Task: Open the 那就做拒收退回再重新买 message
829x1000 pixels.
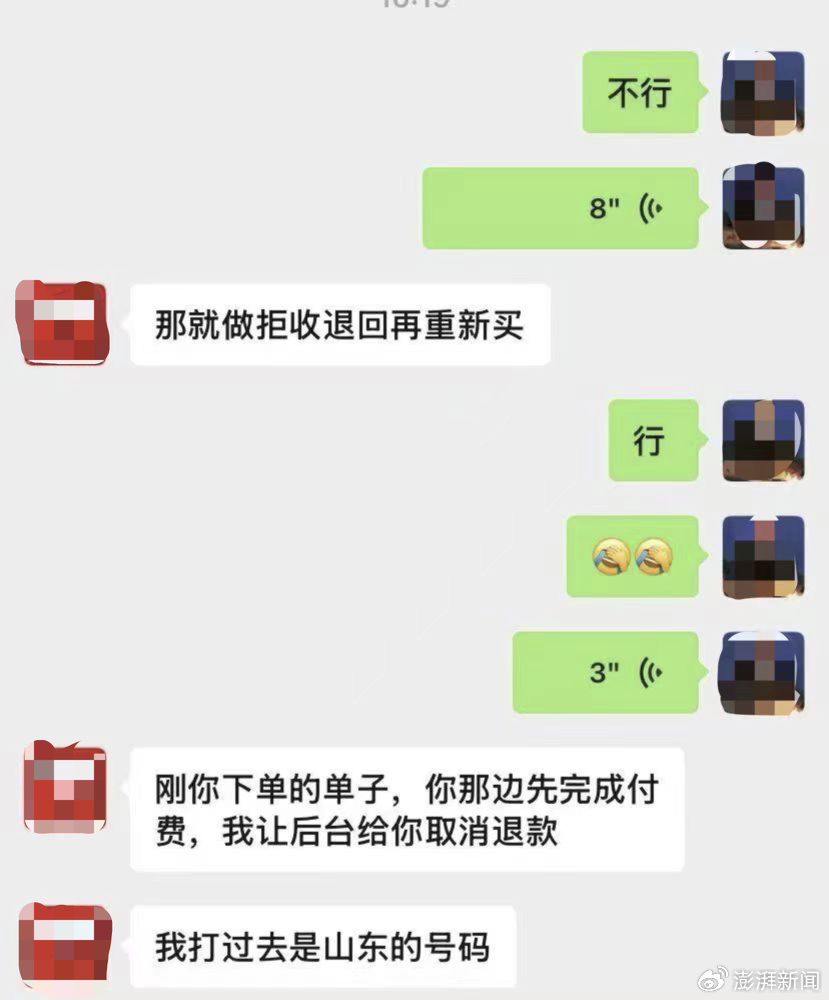Action: 340,323
